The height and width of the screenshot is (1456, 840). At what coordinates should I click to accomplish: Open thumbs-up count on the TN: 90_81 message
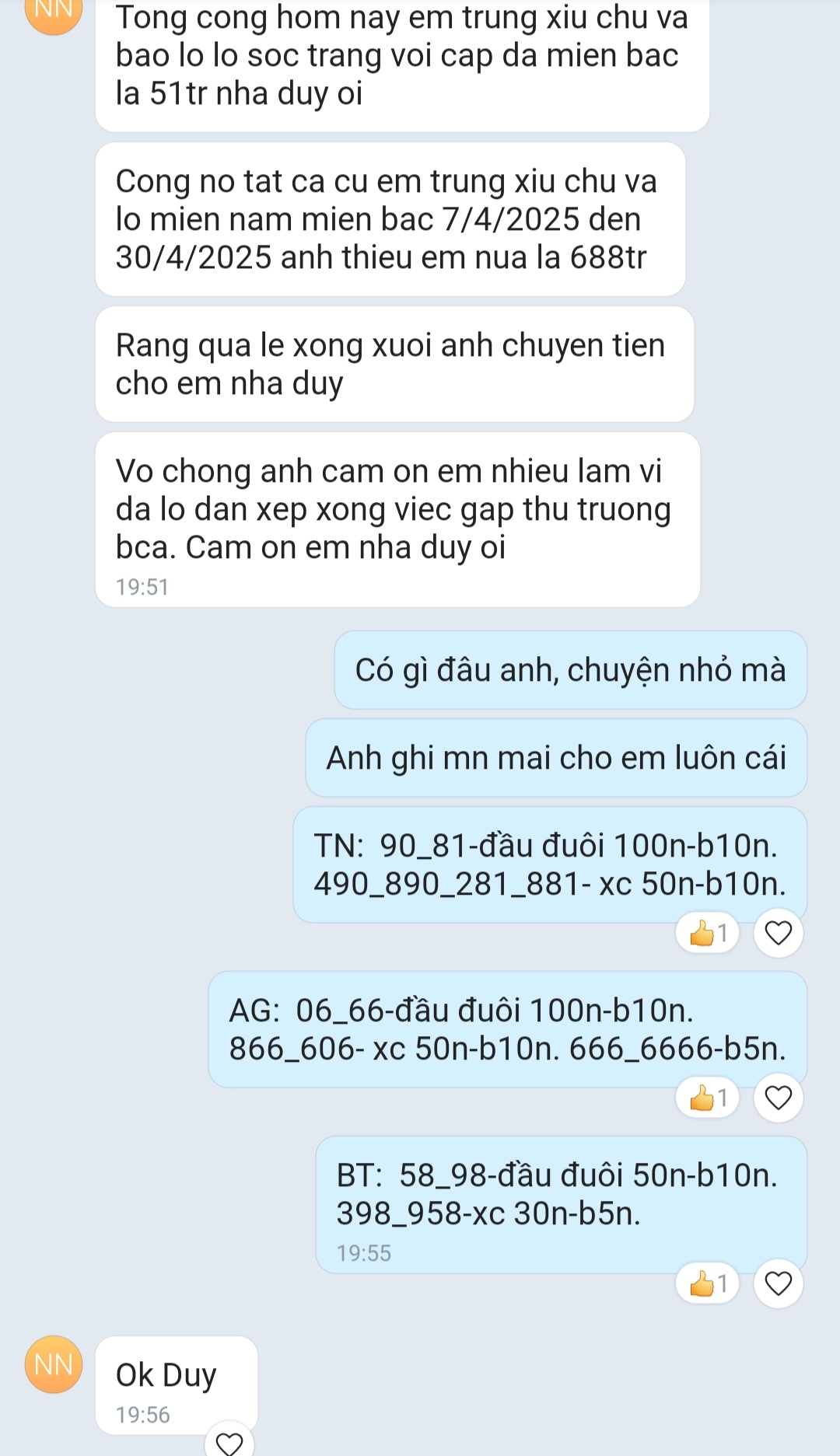707,932
